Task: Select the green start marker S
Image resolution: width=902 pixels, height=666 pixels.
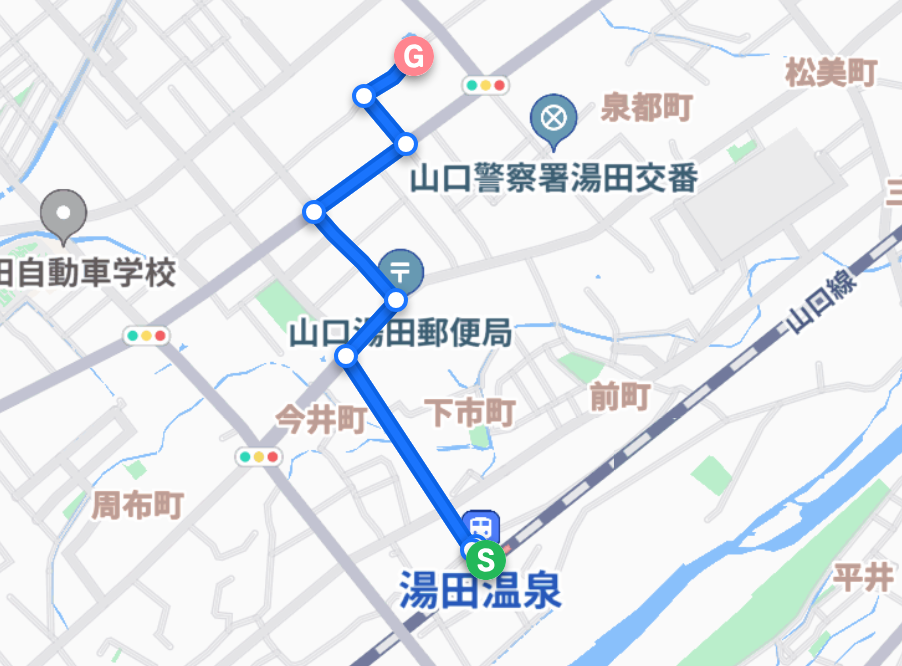Action: click(x=485, y=560)
